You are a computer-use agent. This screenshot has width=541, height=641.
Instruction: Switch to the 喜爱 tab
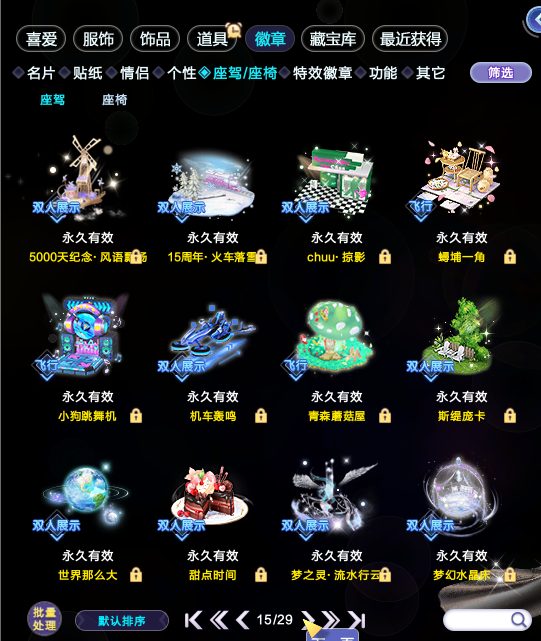click(x=41, y=39)
